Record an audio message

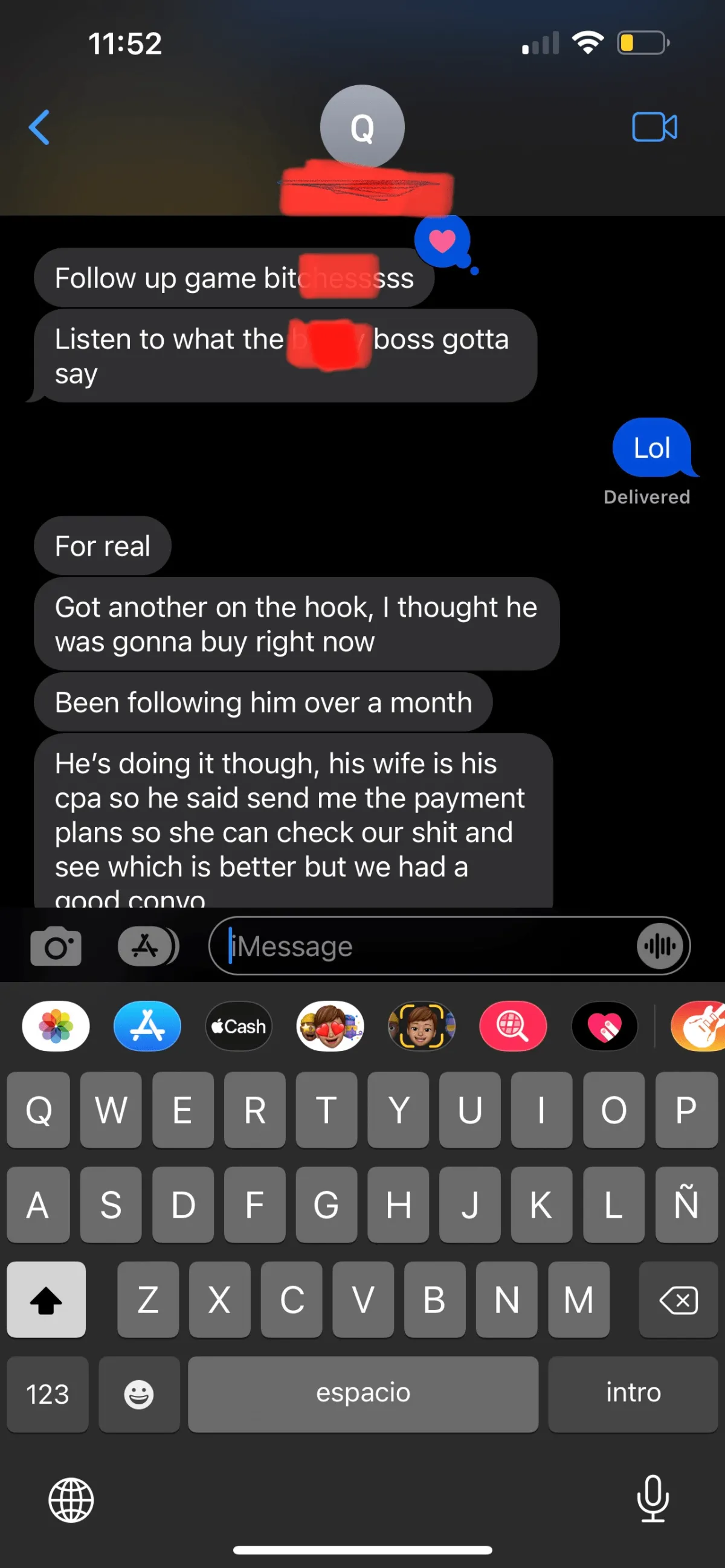click(660, 946)
